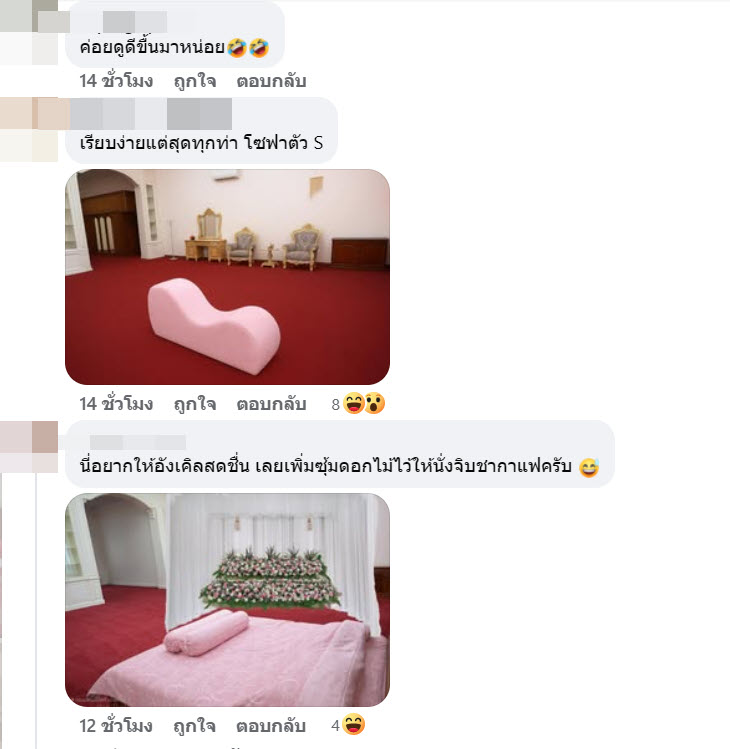Like the 'โซฟาตัว S' comment
Viewport: 730px width, 749px height.
194,404
